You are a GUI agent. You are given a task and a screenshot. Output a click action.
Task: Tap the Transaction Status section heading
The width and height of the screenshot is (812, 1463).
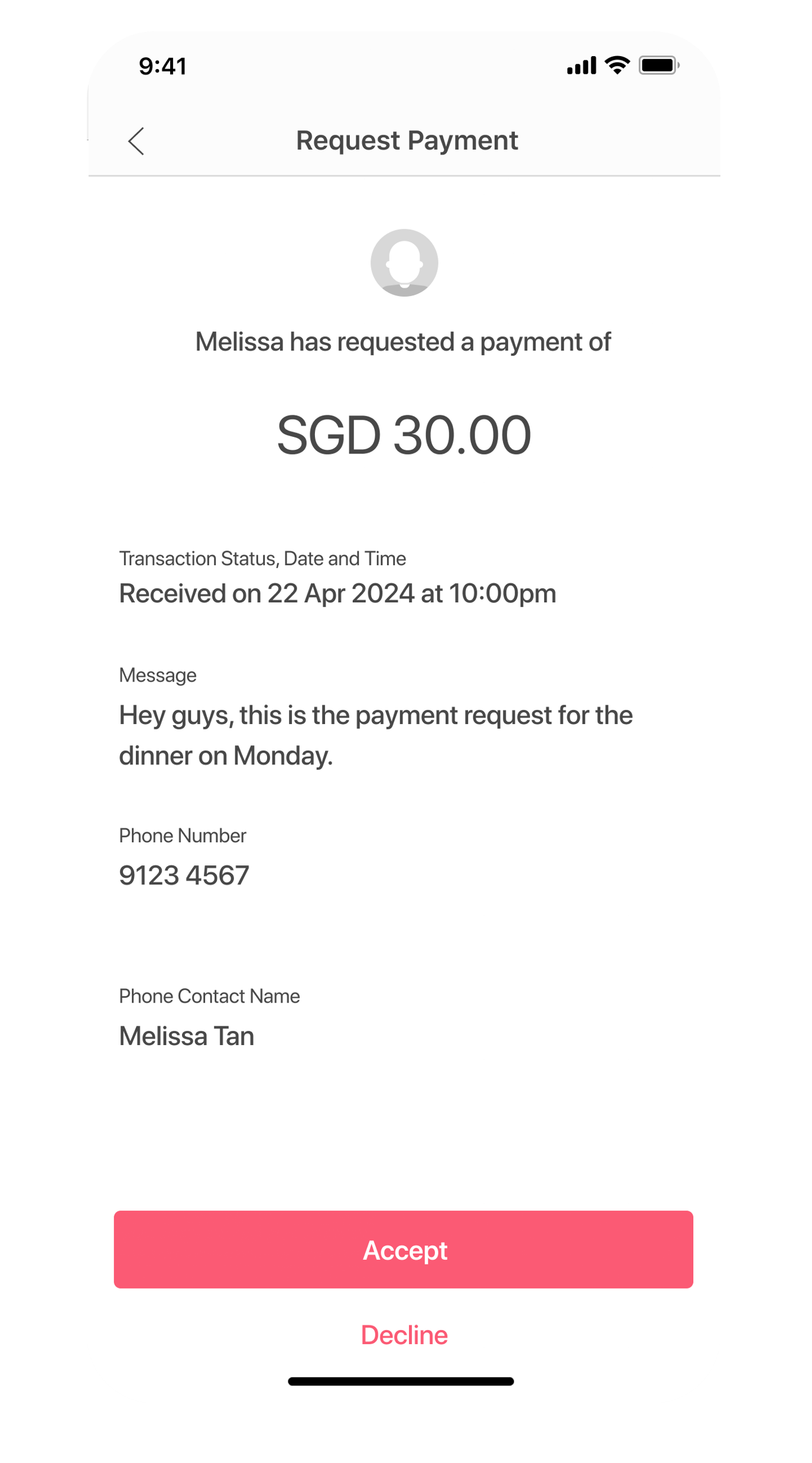[262, 557]
